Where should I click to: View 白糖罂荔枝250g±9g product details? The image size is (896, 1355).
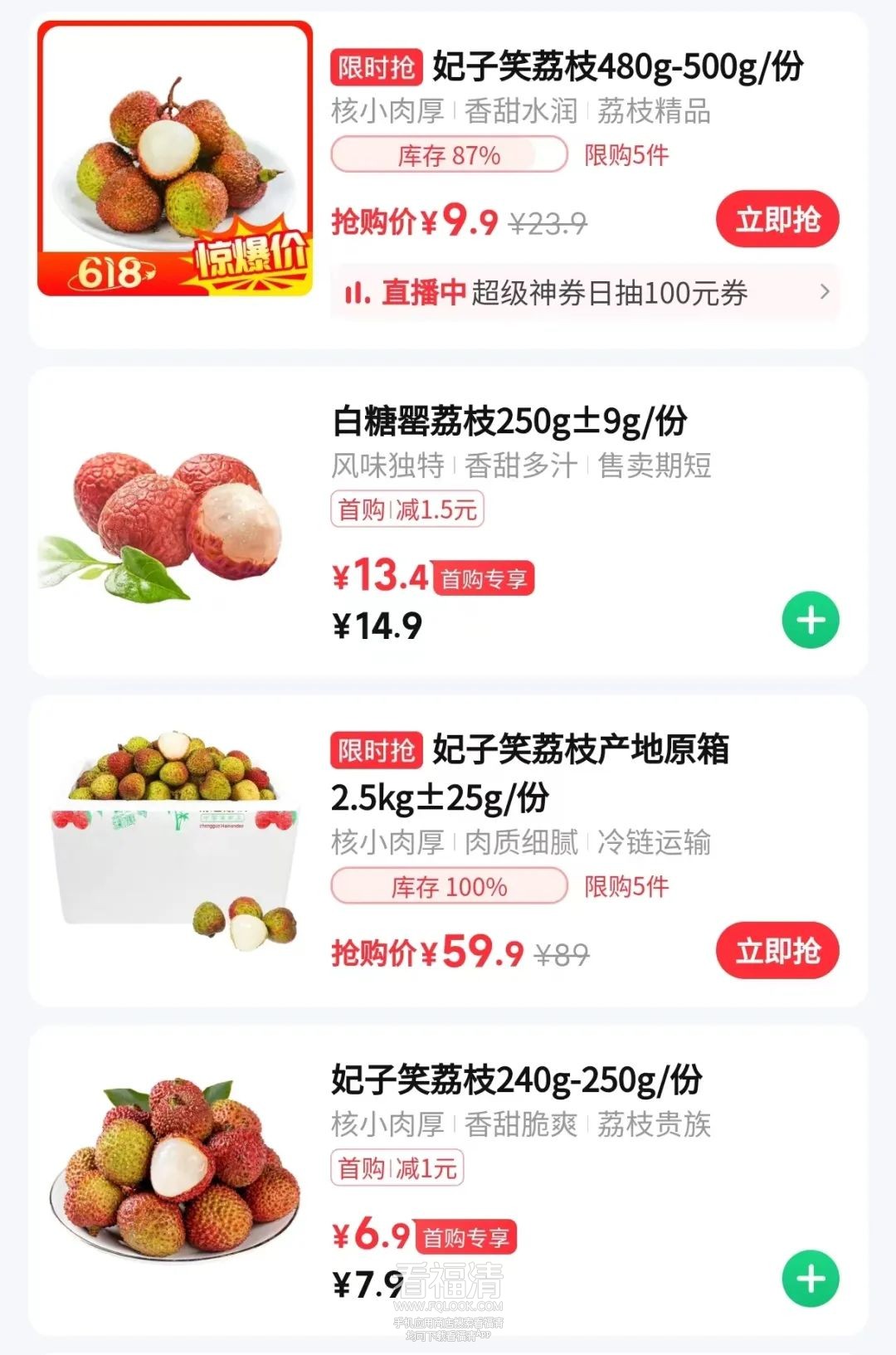pos(509,422)
